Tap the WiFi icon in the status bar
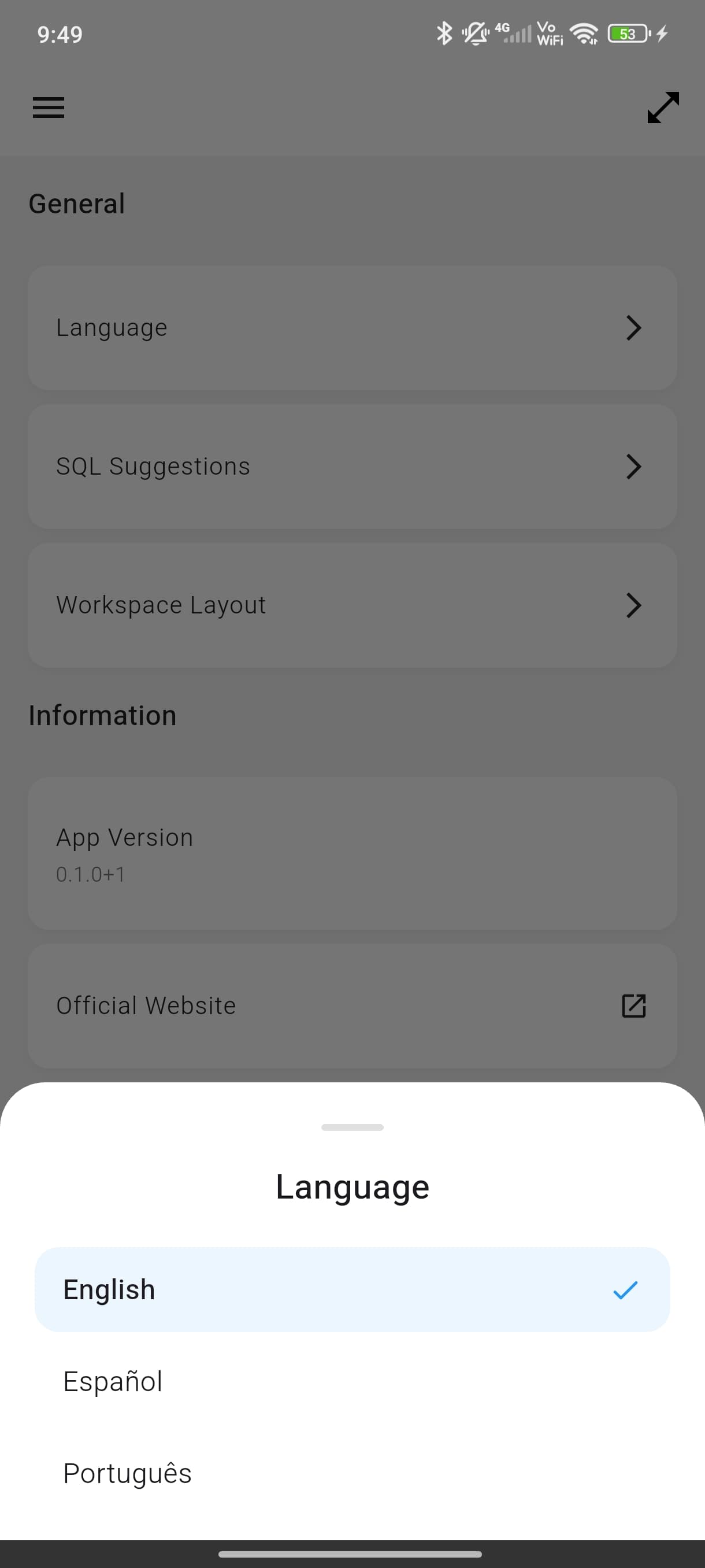Viewport: 705px width, 1568px height. tap(583, 34)
